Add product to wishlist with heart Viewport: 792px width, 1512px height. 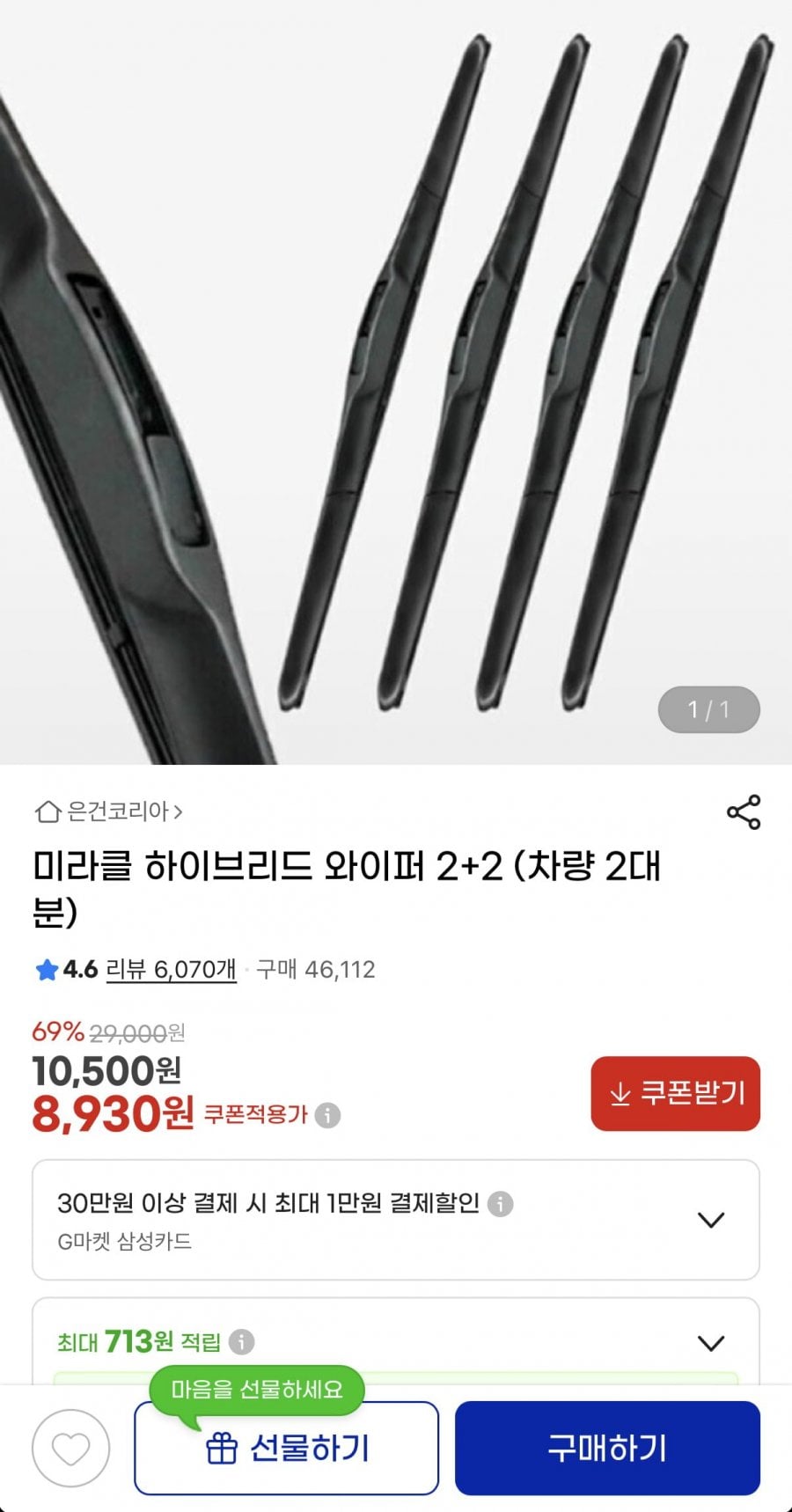pos(70,1448)
